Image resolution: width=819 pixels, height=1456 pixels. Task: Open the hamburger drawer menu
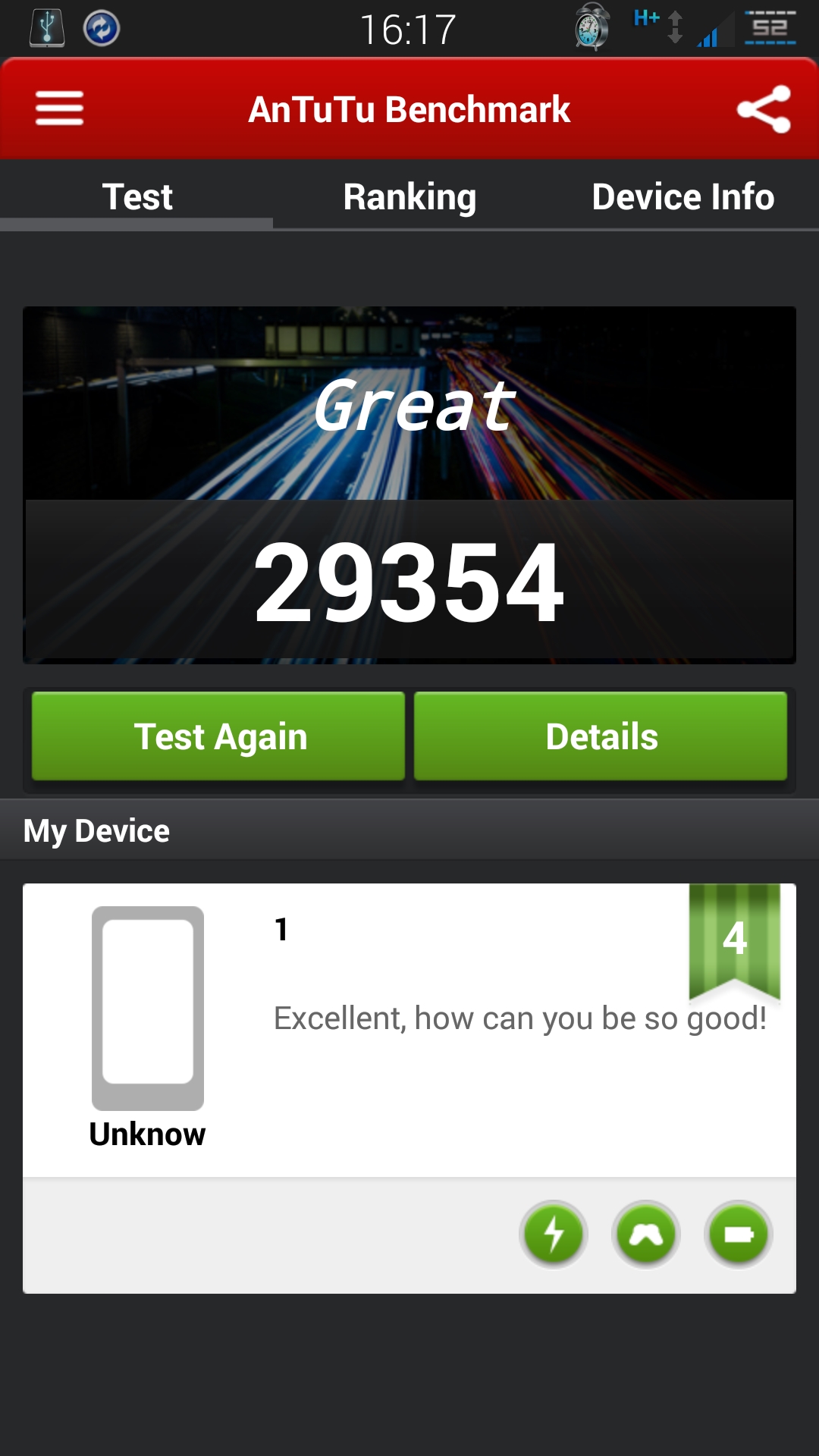[x=59, y=108]
